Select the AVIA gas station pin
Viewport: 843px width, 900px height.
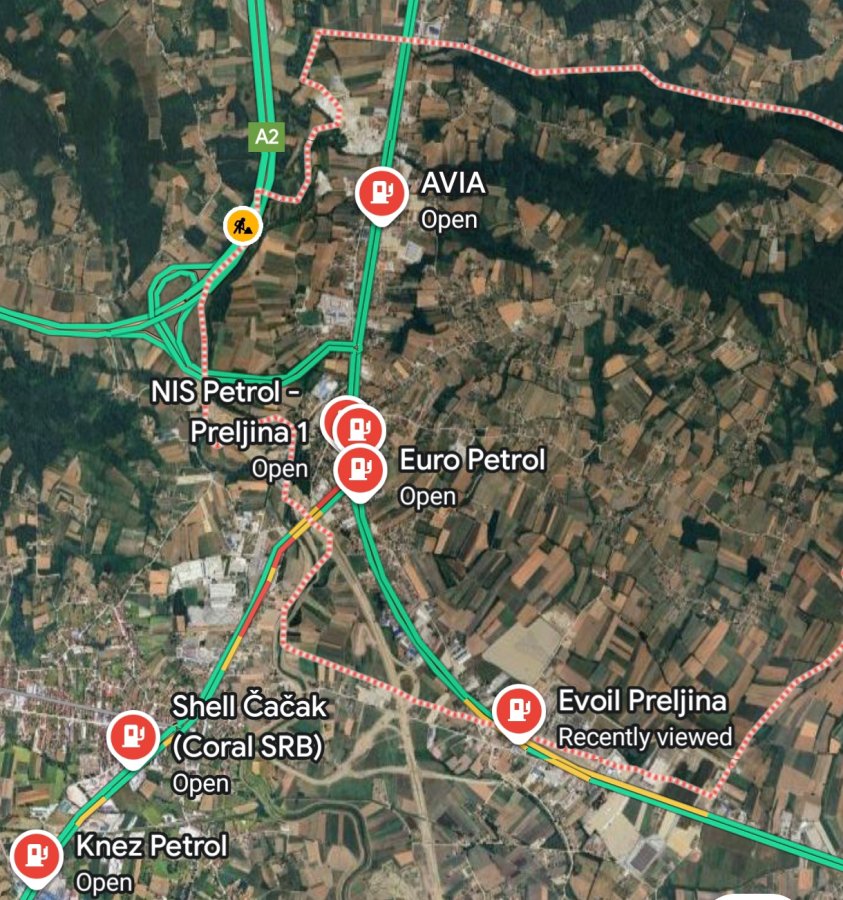[381, 191]
